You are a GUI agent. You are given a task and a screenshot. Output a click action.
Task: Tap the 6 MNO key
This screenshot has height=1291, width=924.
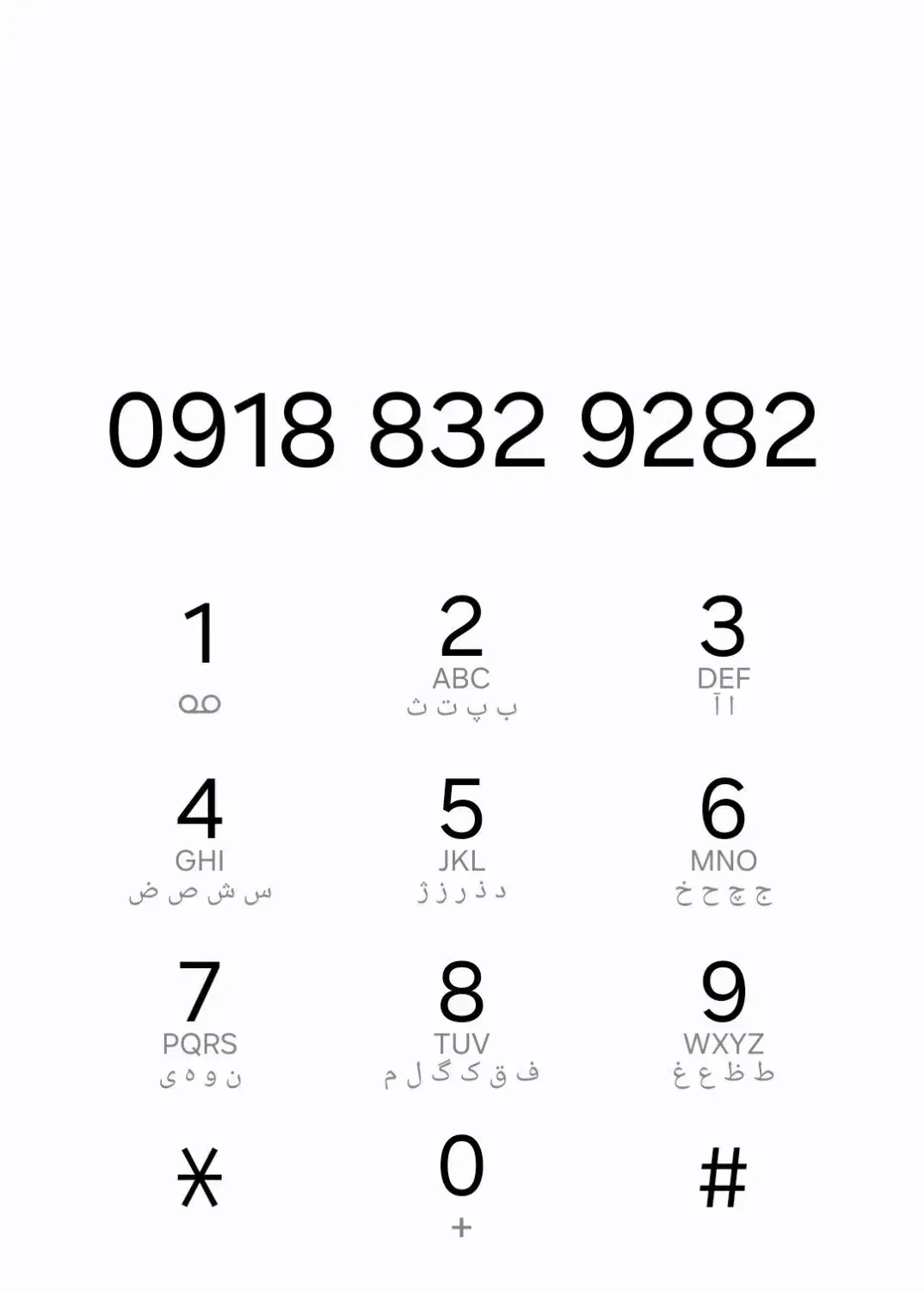[x=723, y=837]
